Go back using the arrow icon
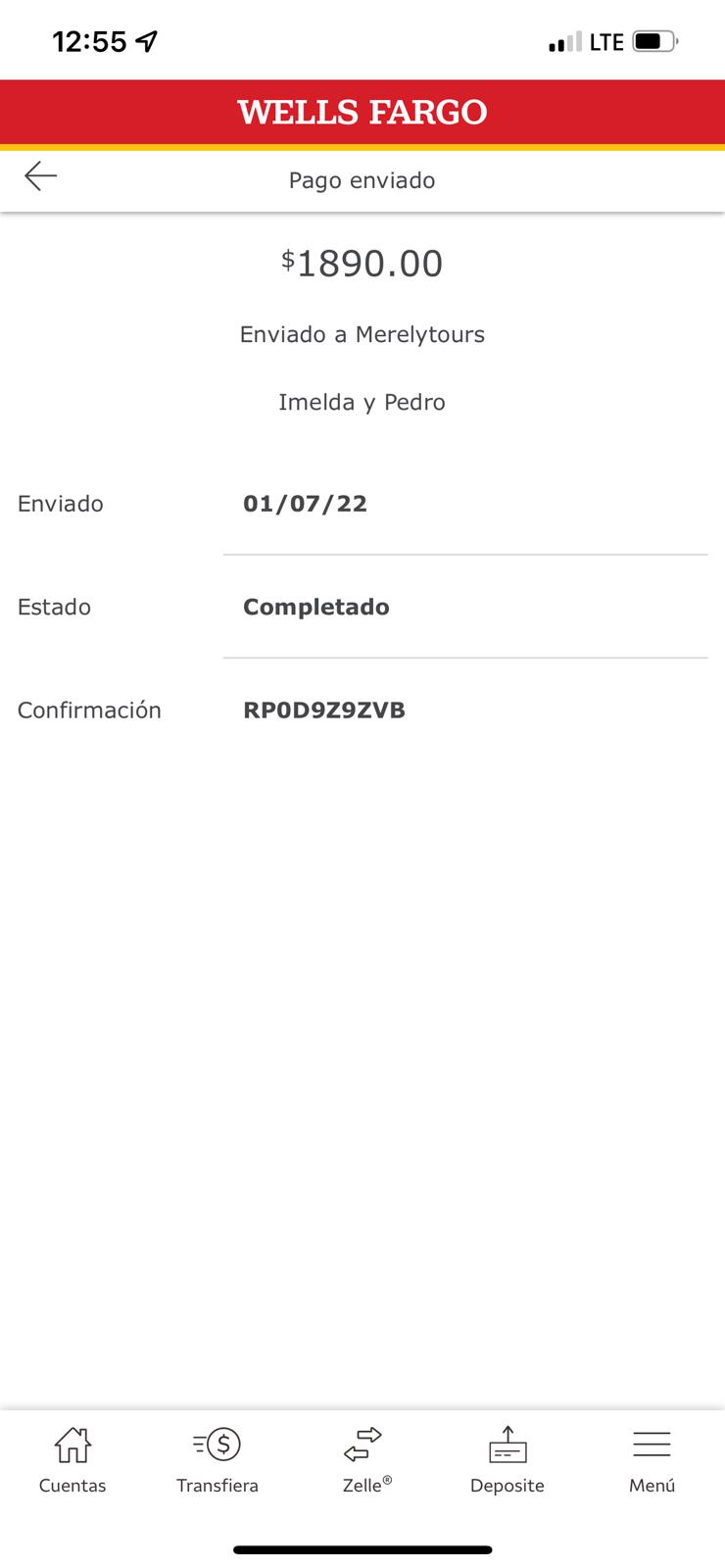725x1568 pixels. [x=41, y=176]
